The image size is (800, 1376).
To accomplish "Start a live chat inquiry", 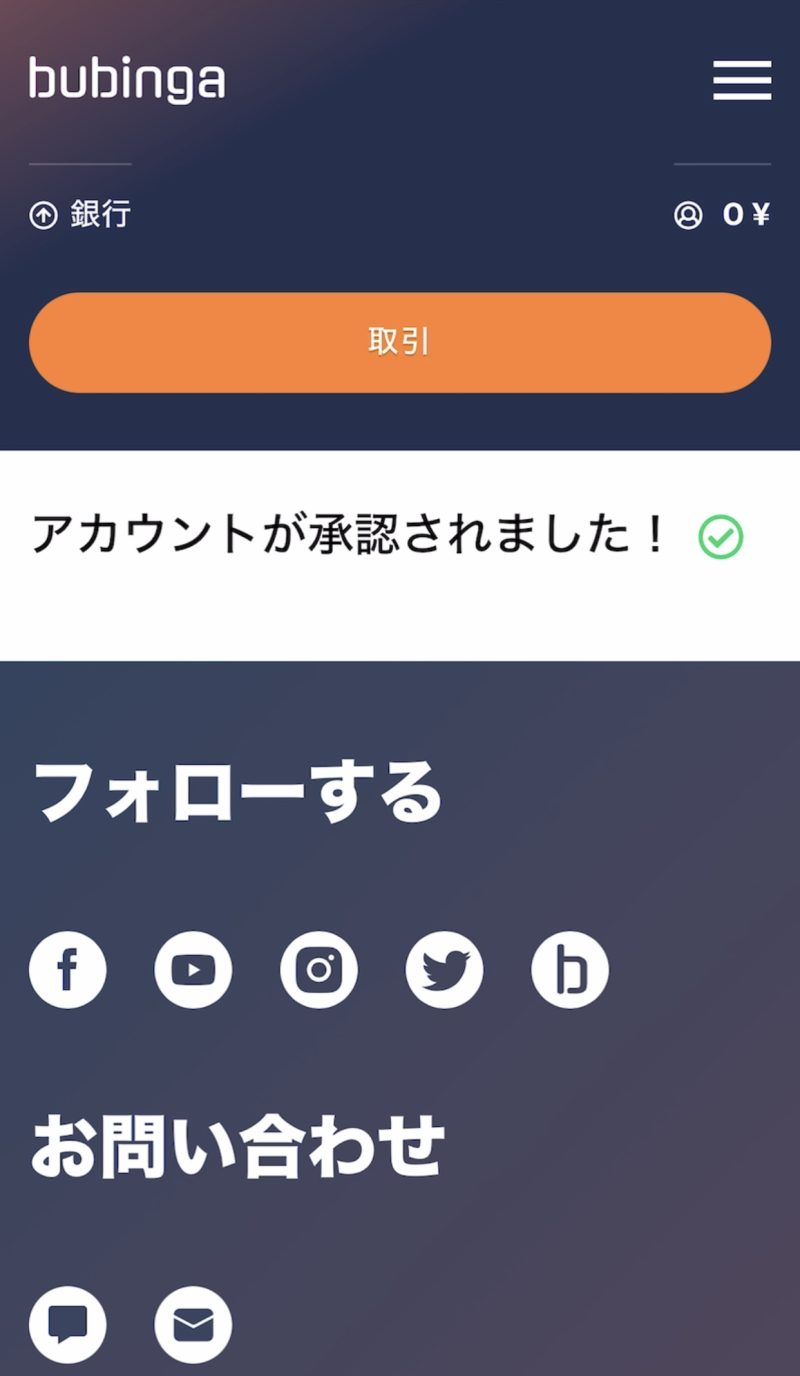I will [x=68, y=1325].
